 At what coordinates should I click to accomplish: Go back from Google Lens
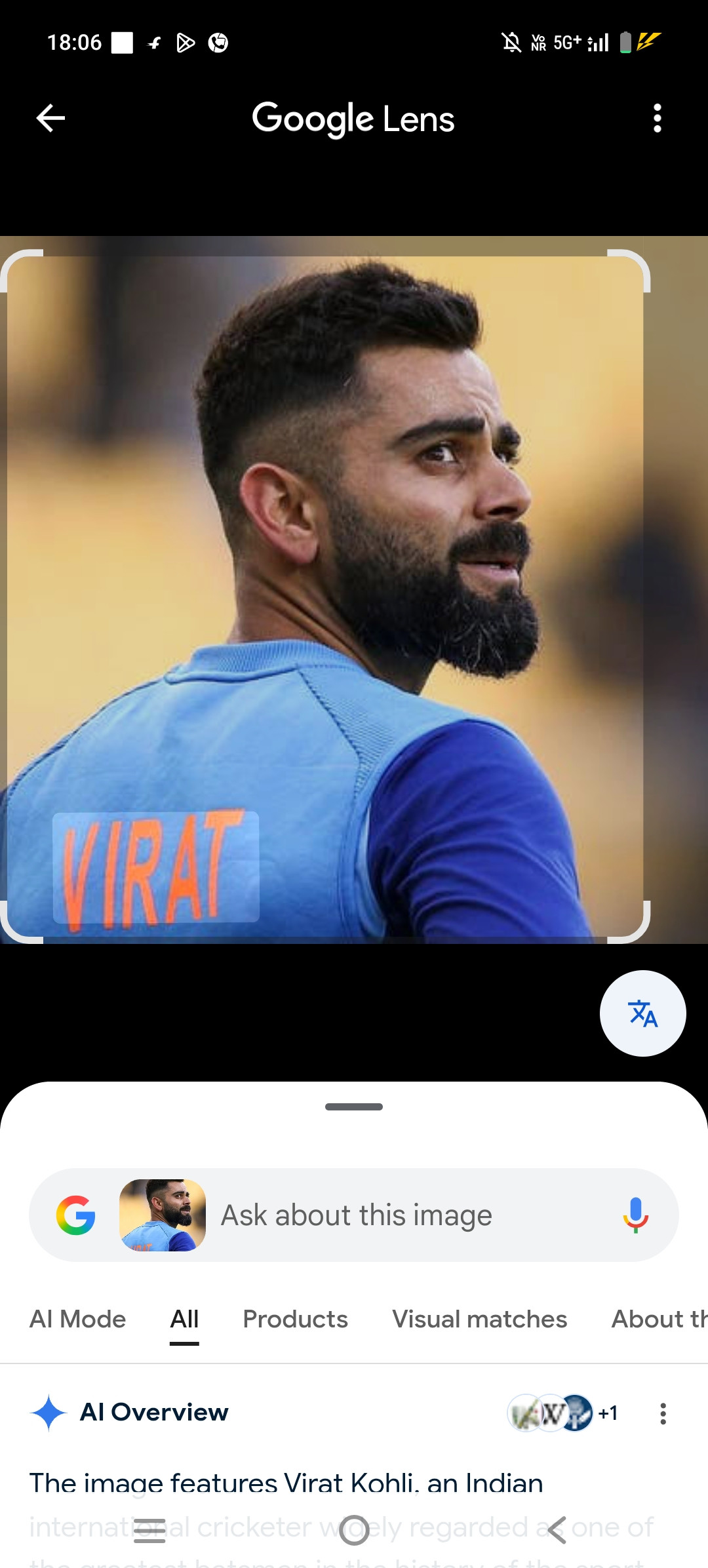coord(50,119)
